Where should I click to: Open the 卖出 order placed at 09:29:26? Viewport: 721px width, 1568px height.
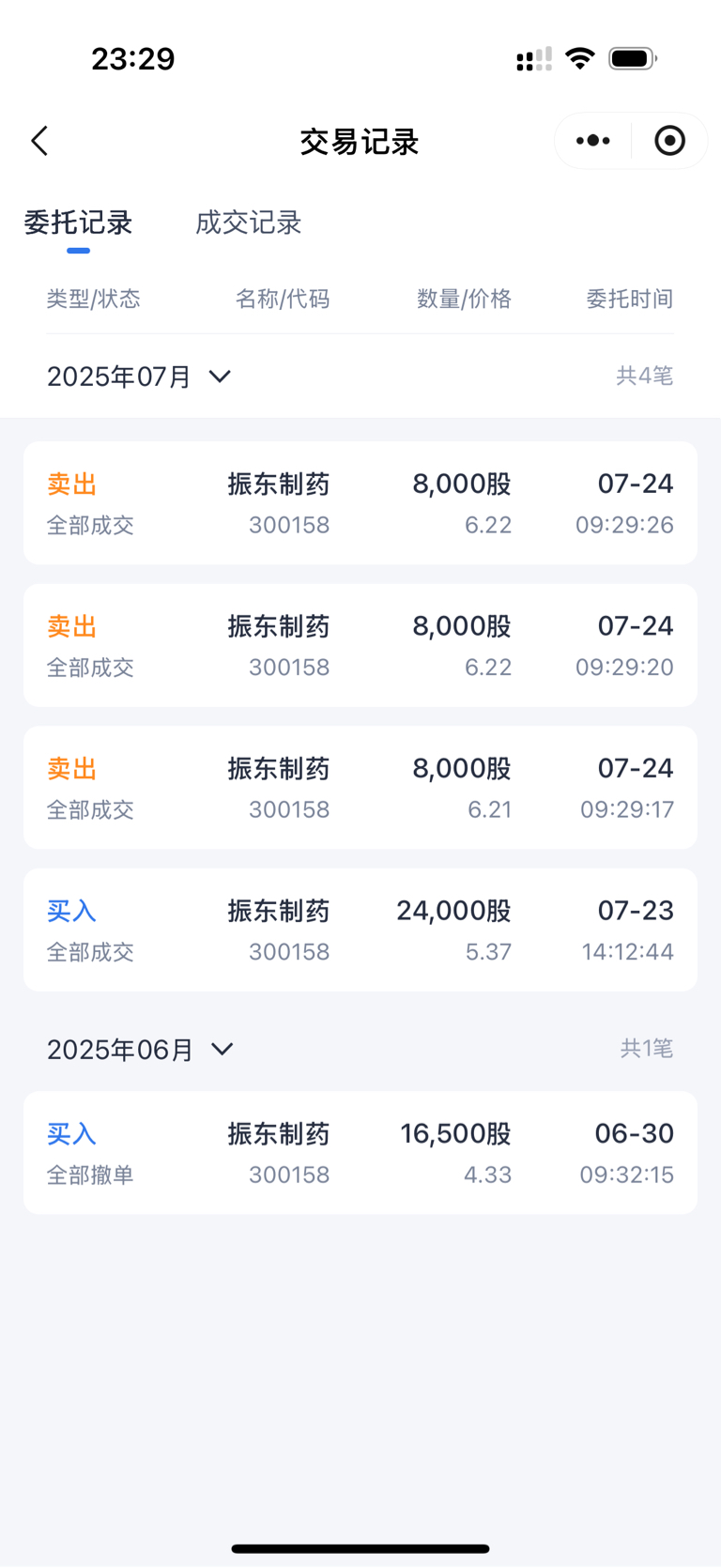pos(360,503)
